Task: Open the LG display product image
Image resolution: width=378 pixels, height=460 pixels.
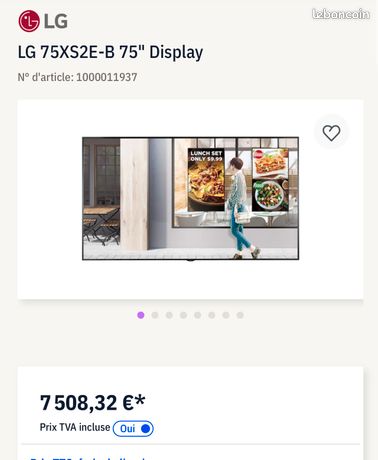Action: pos(191,198)
